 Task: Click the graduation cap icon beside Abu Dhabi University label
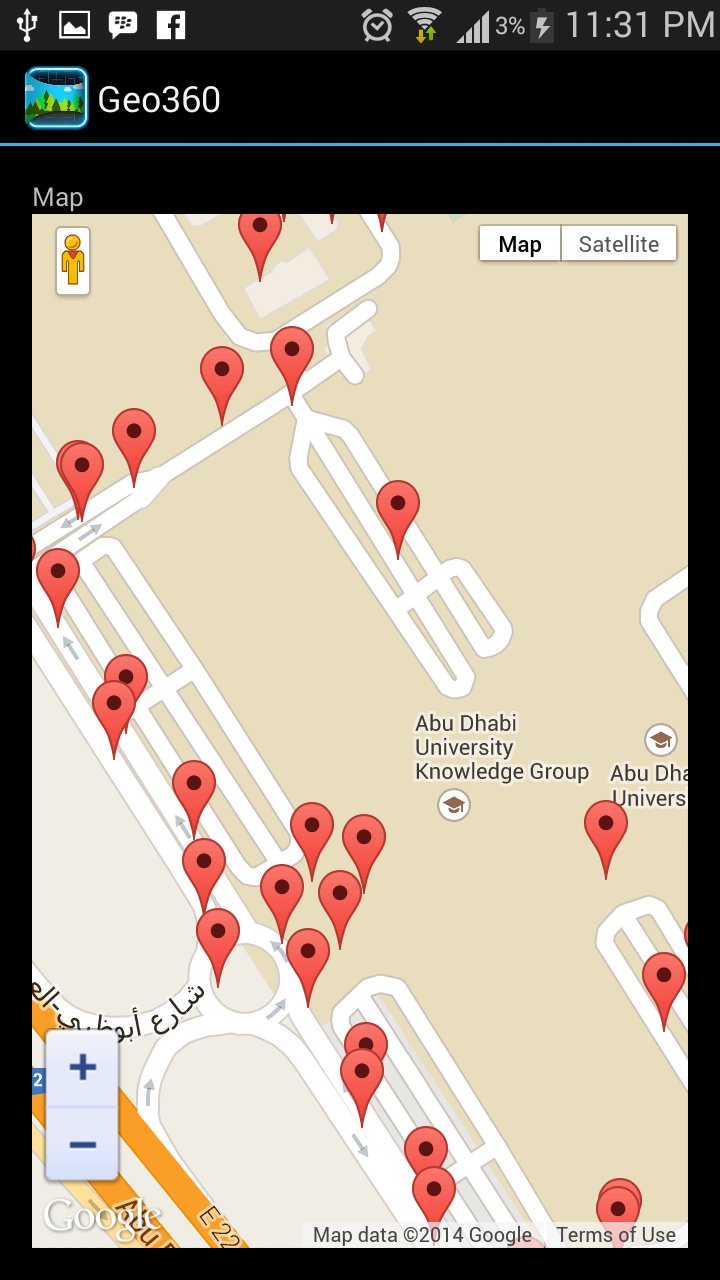[x=659, y=741]
